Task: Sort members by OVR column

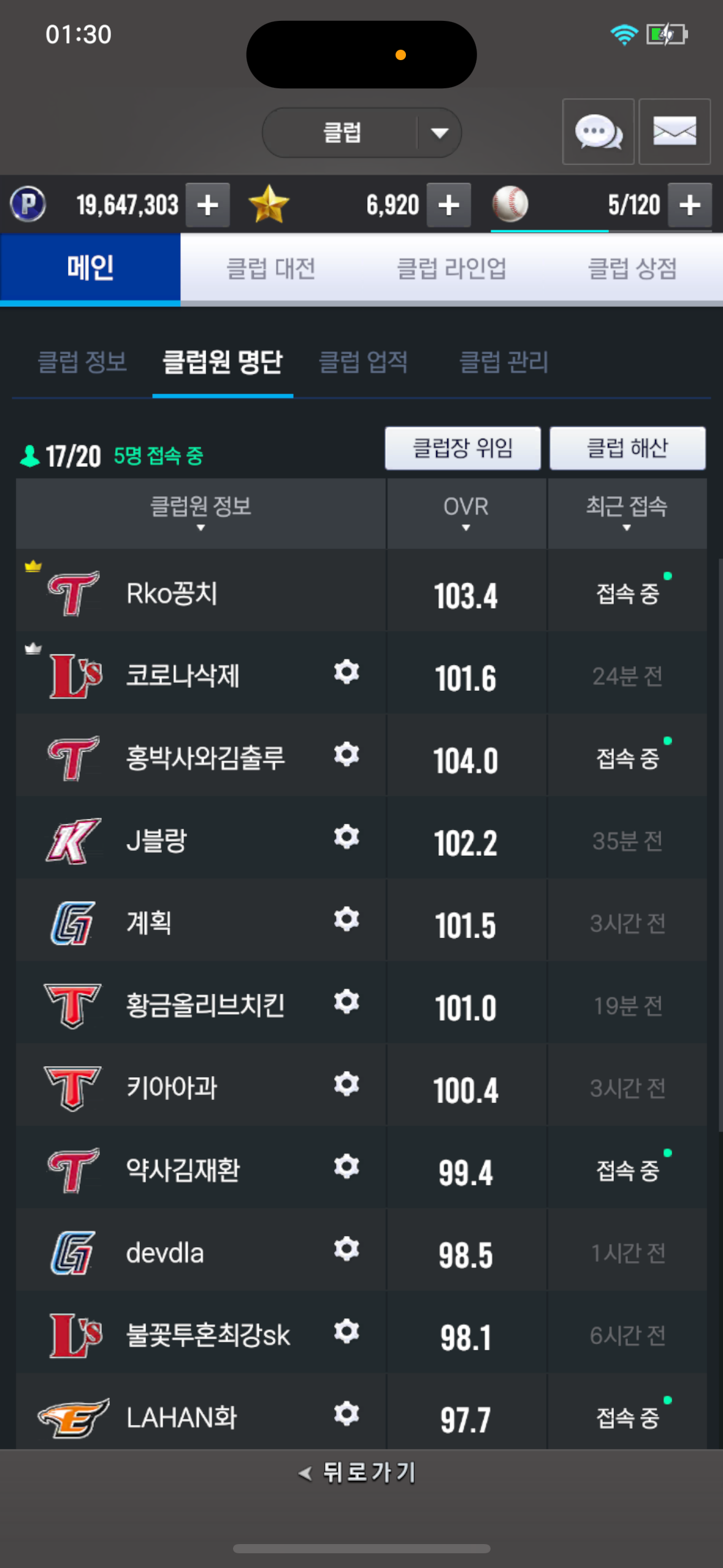Action: coord(466,513)
